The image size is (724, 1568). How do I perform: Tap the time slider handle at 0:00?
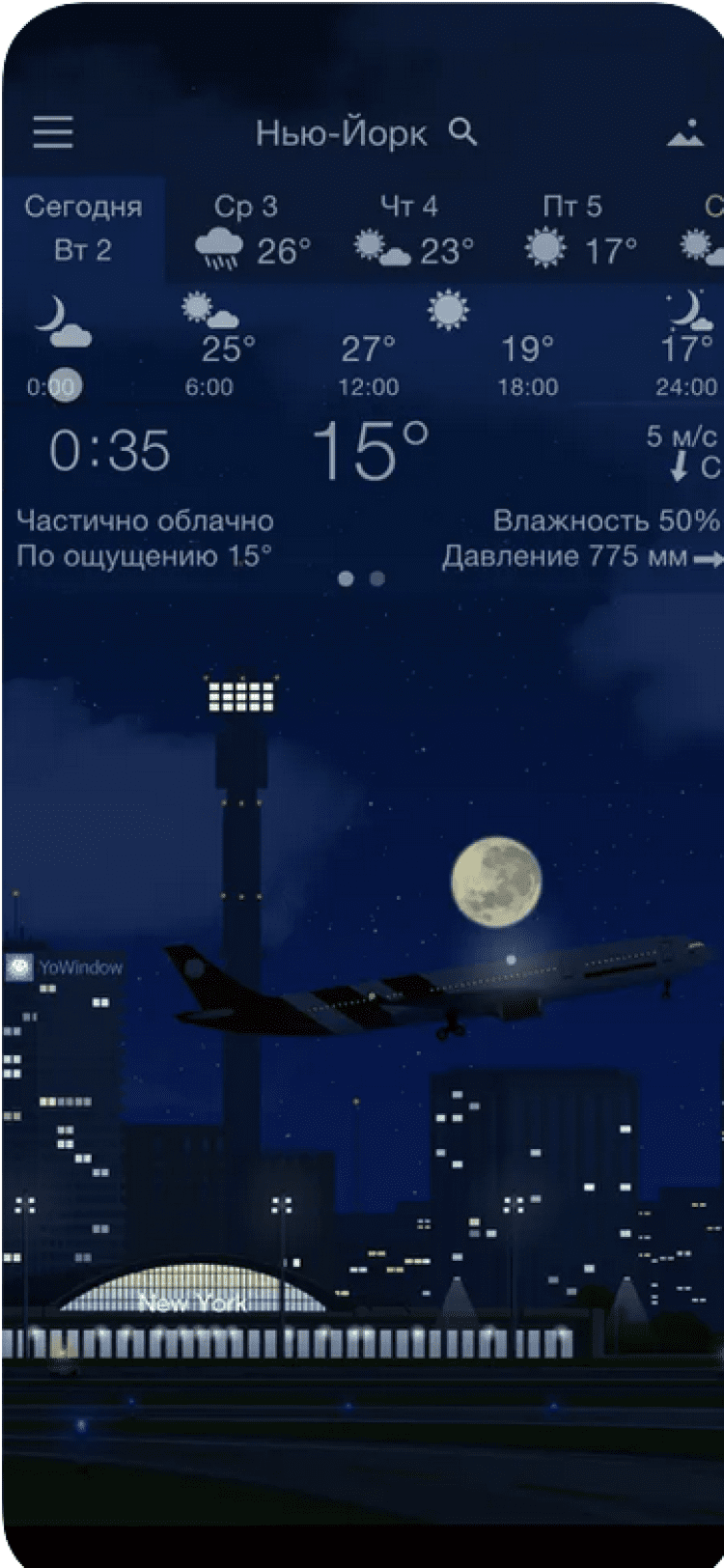coord(65,386)
